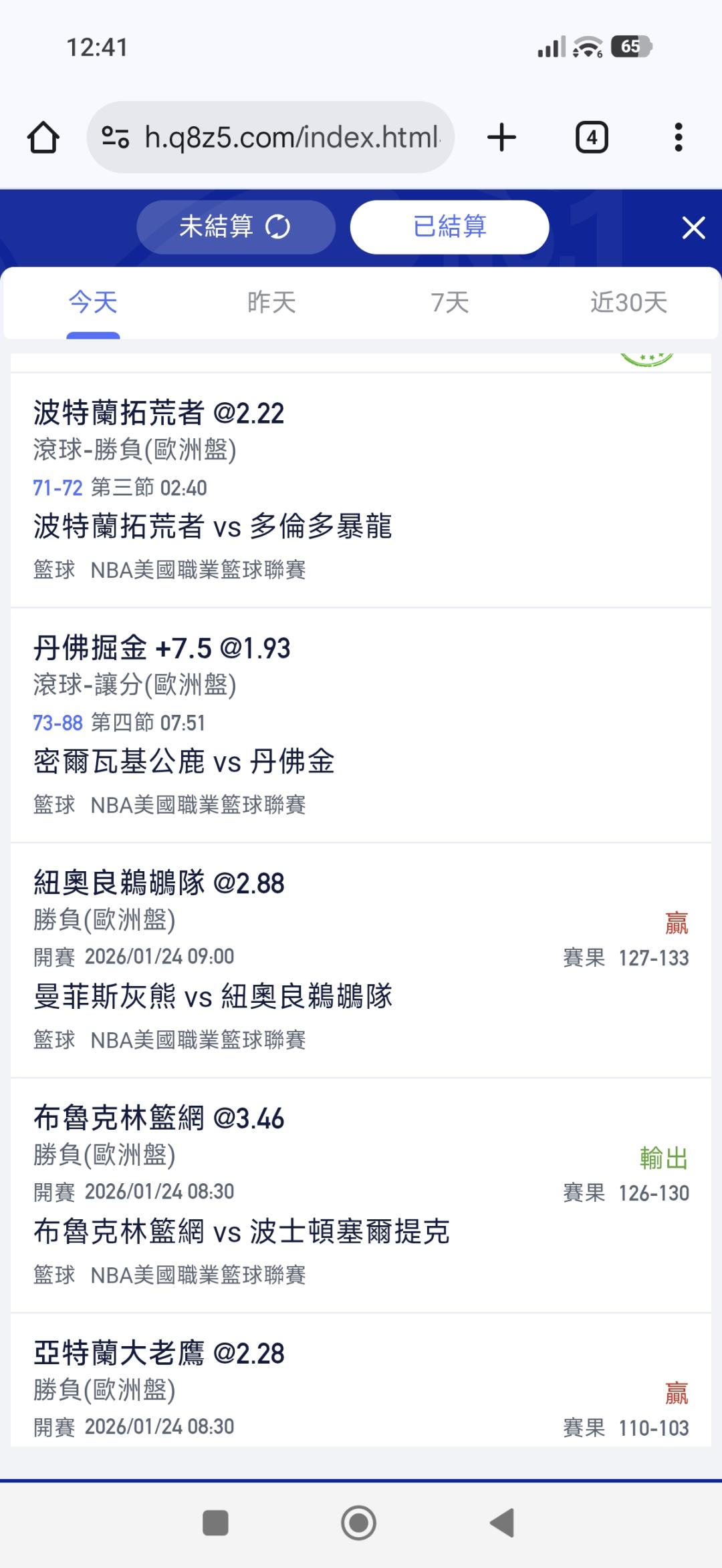The height and width of the screenshot is (1568, 722).
Task: Filter bets by 7天
Action: click(450, 303)
